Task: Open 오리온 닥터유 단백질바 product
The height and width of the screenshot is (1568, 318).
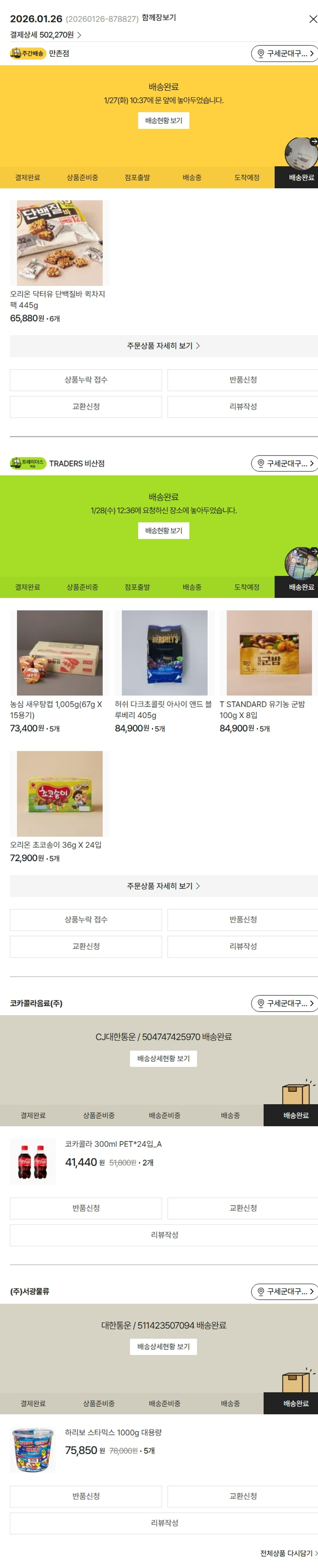Action: coord(60,244)
